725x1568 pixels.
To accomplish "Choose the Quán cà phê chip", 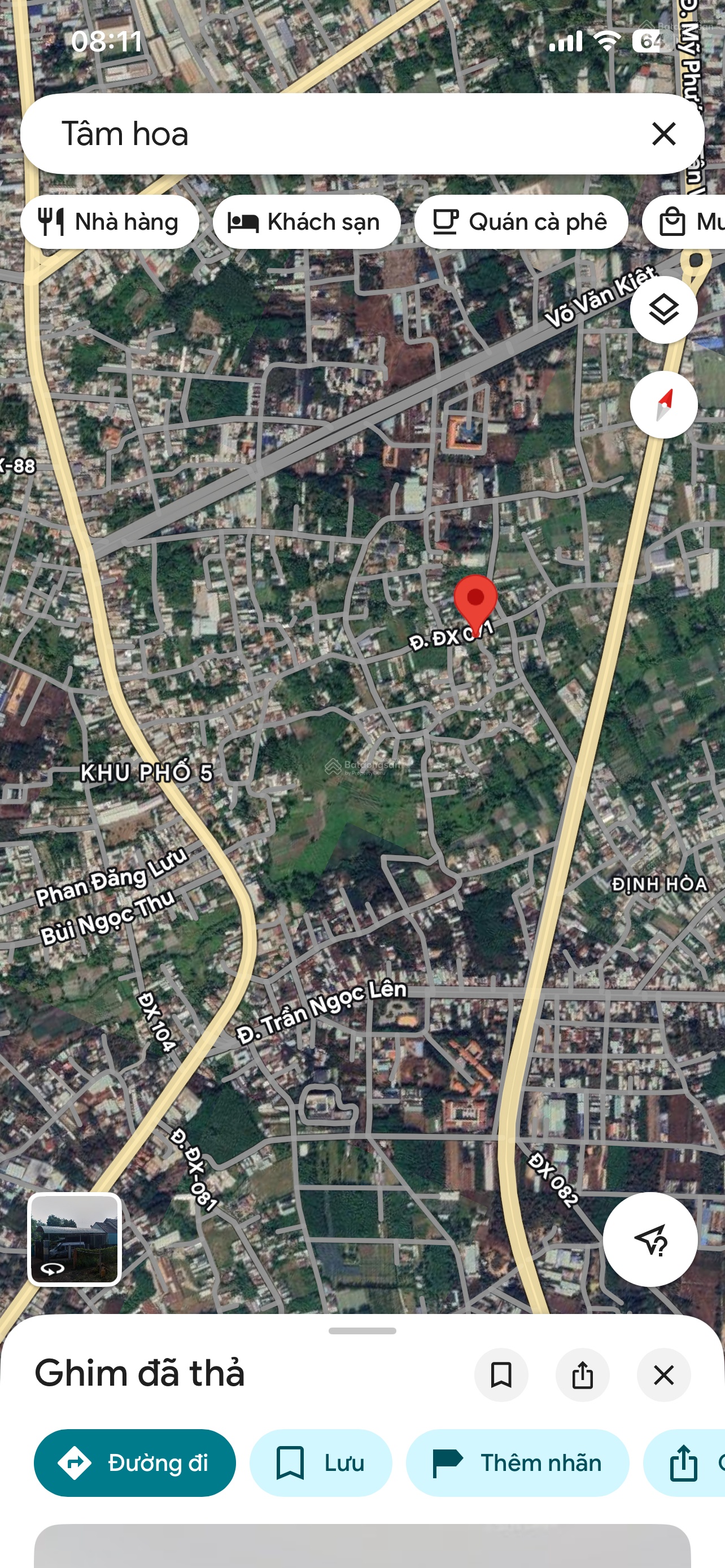I will pos(521,222).
